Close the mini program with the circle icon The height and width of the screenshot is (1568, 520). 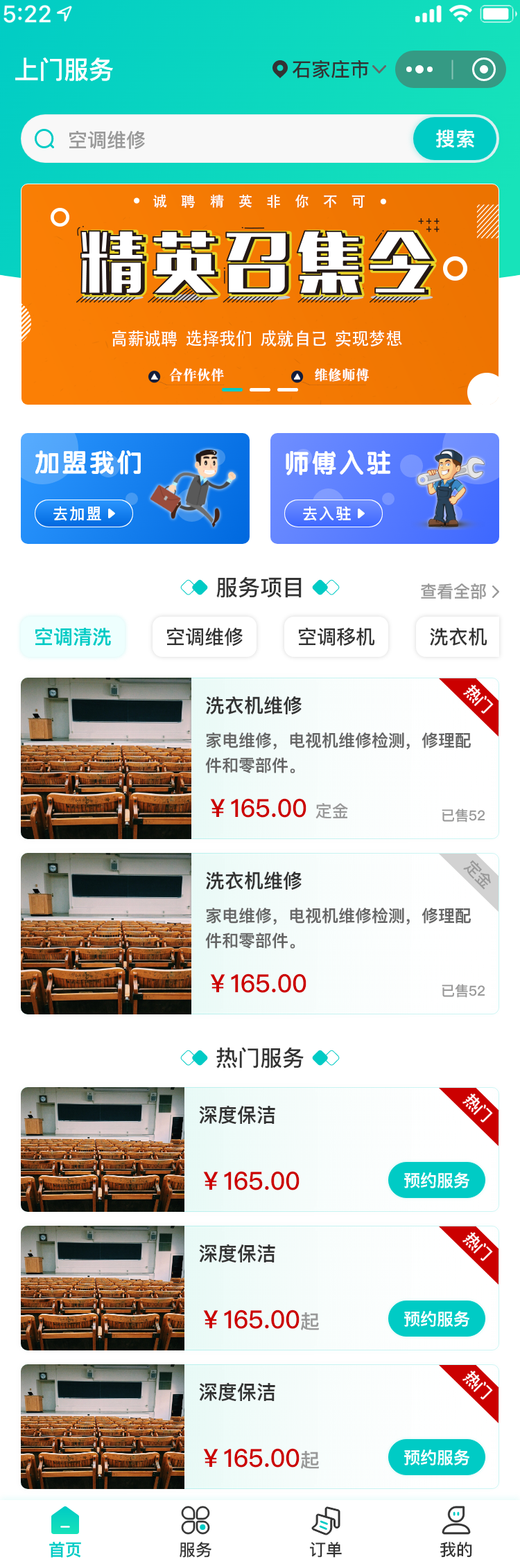[x=483, y=69]
